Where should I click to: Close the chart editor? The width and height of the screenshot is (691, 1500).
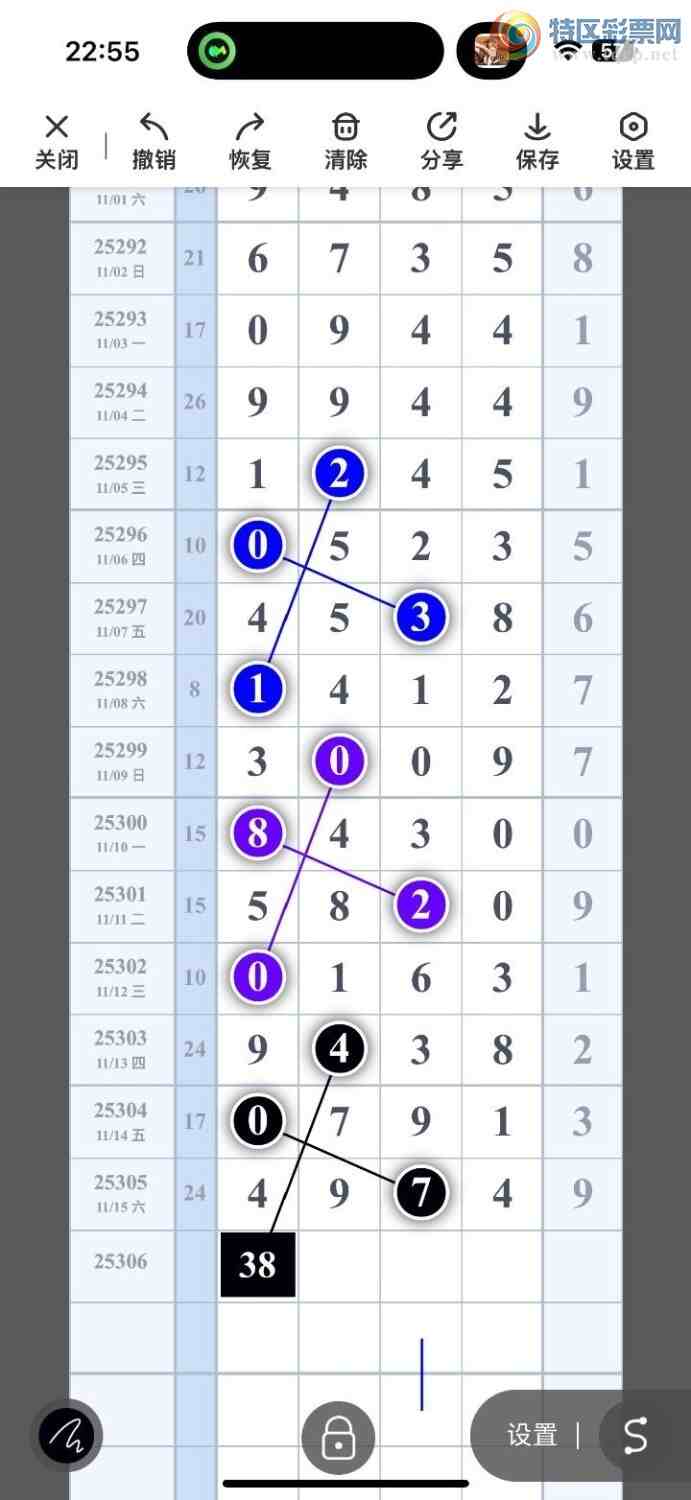click(x=56, y=141)
